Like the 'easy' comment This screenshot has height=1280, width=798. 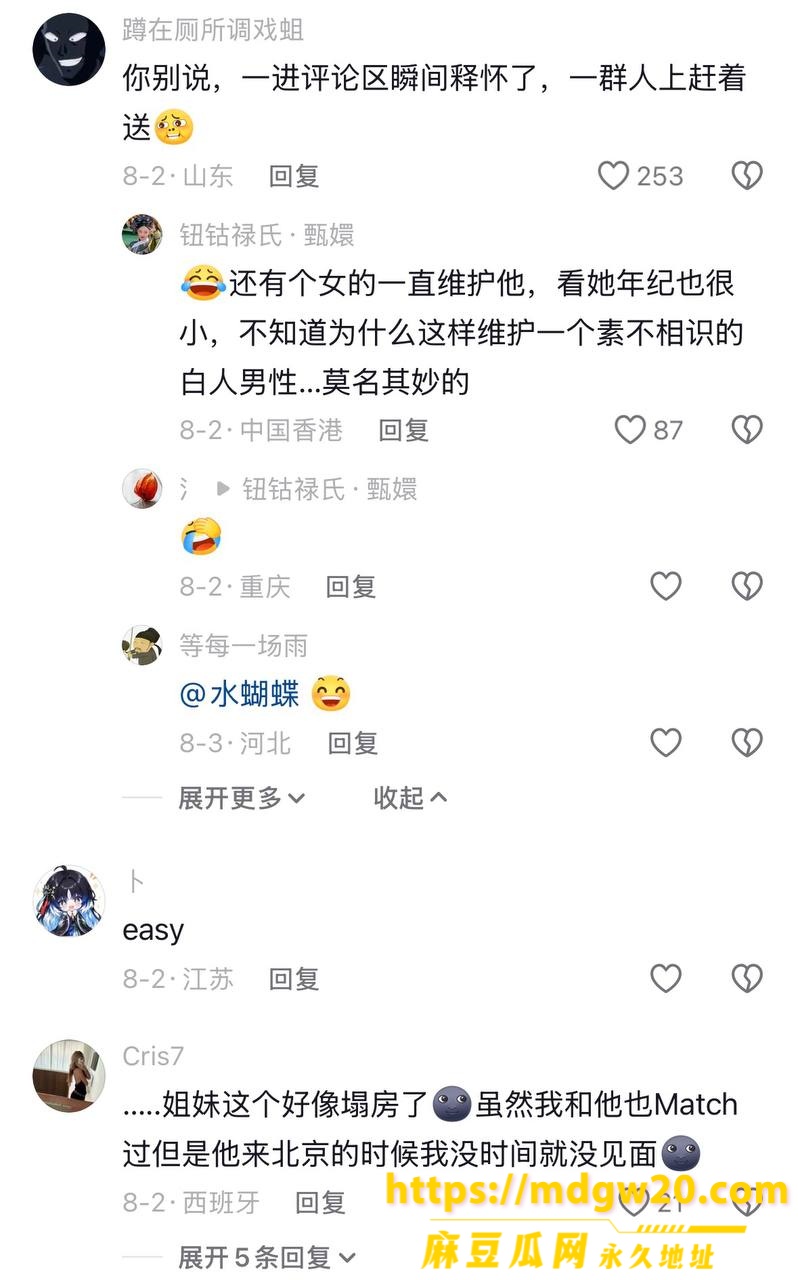(x=666, y=978)
